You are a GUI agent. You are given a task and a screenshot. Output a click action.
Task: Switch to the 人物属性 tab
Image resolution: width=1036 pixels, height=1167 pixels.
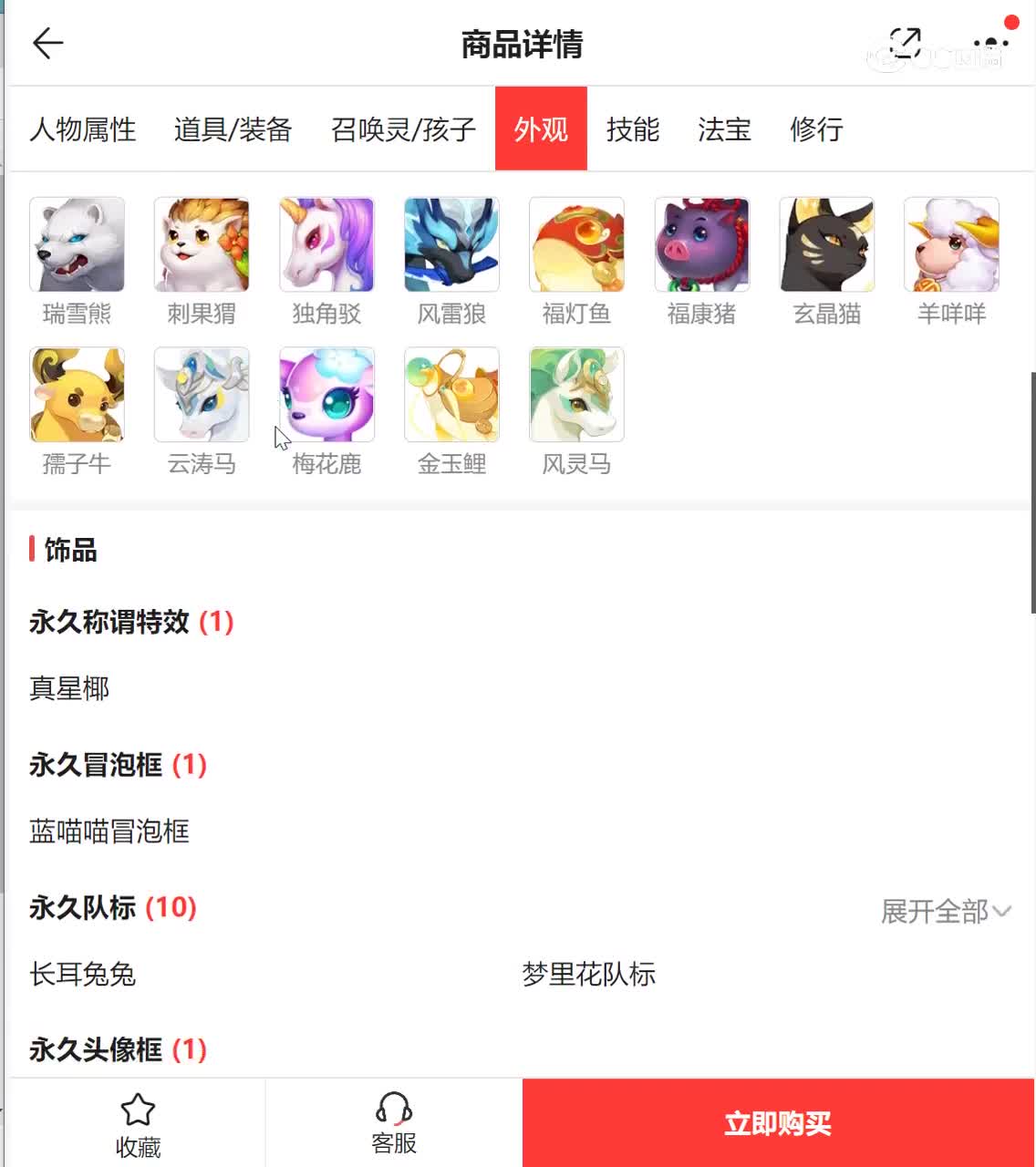pos(83,129)
